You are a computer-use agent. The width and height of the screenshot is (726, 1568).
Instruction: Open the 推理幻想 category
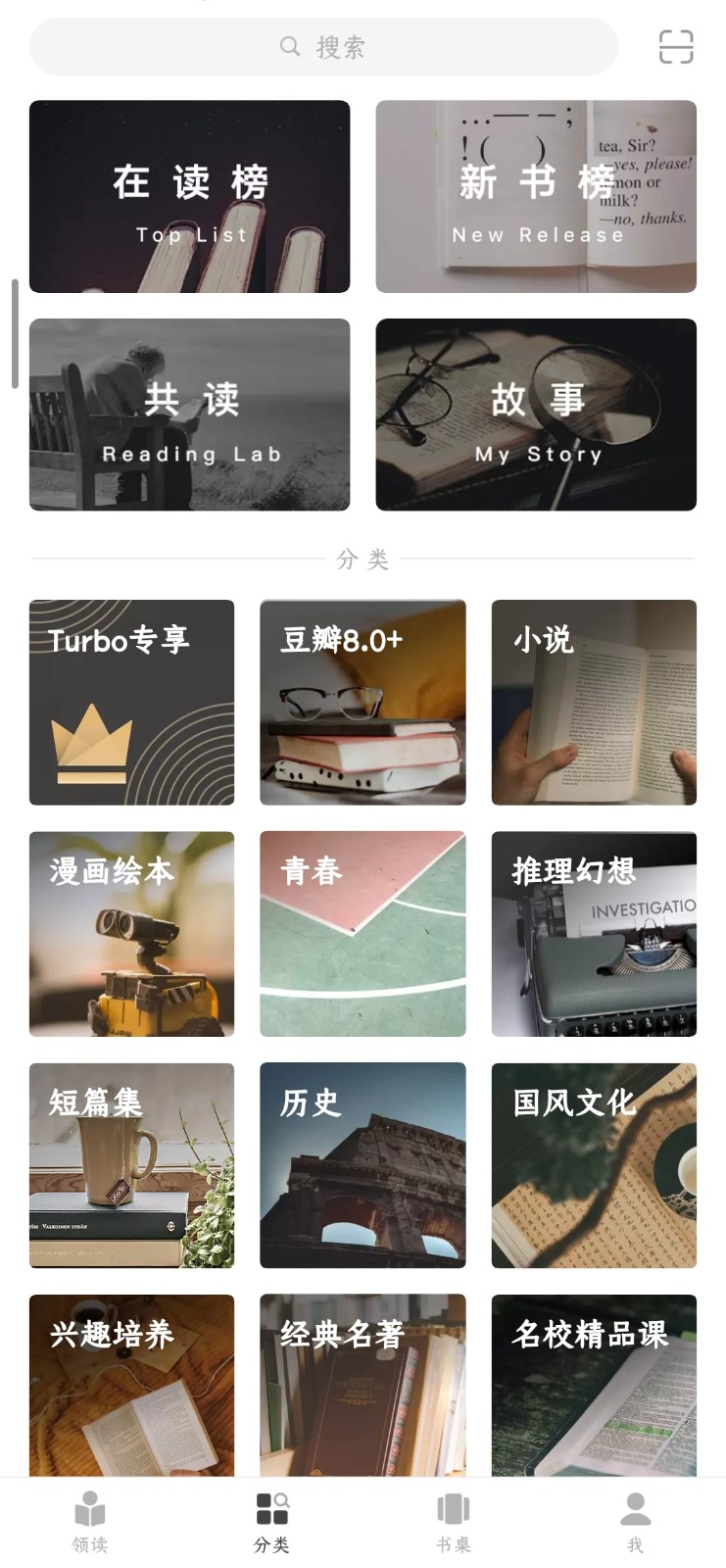click(x=593, y=933)
